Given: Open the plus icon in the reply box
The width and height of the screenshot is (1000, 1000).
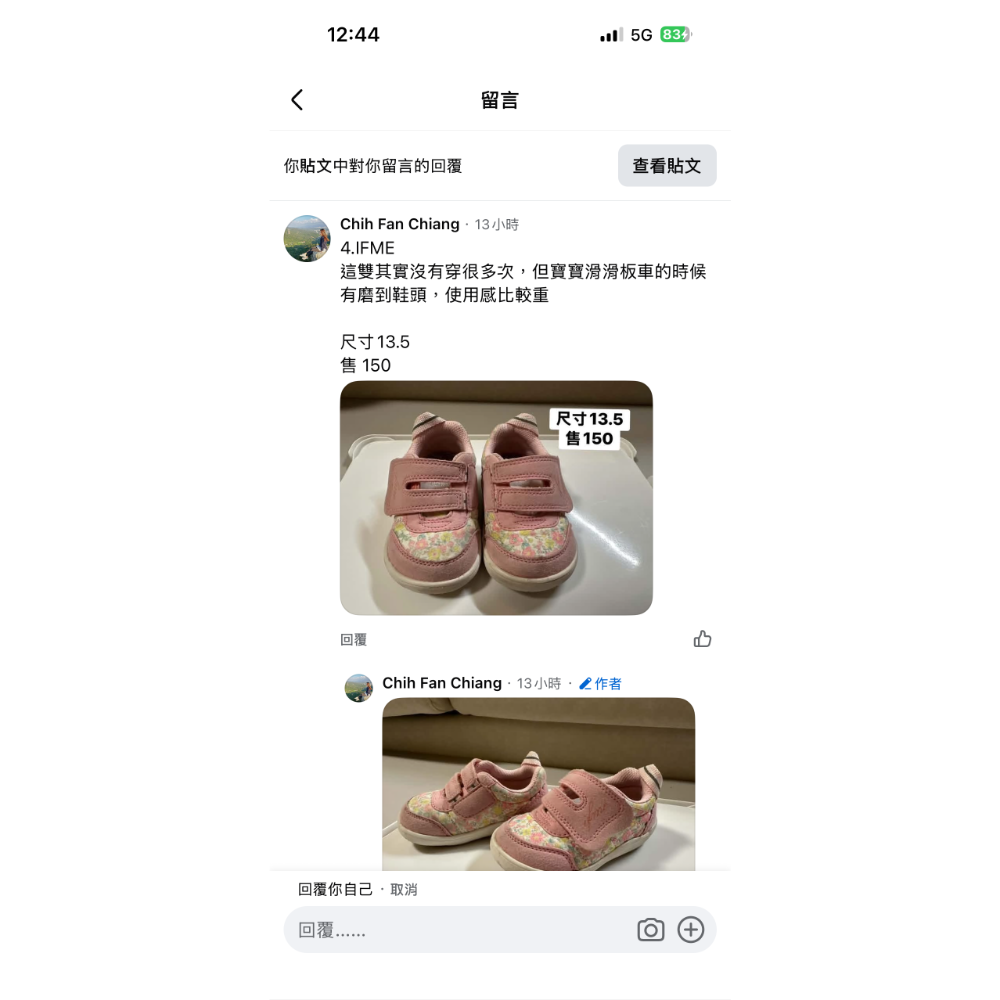Looking at the screenshot, I should click(691, 930).
